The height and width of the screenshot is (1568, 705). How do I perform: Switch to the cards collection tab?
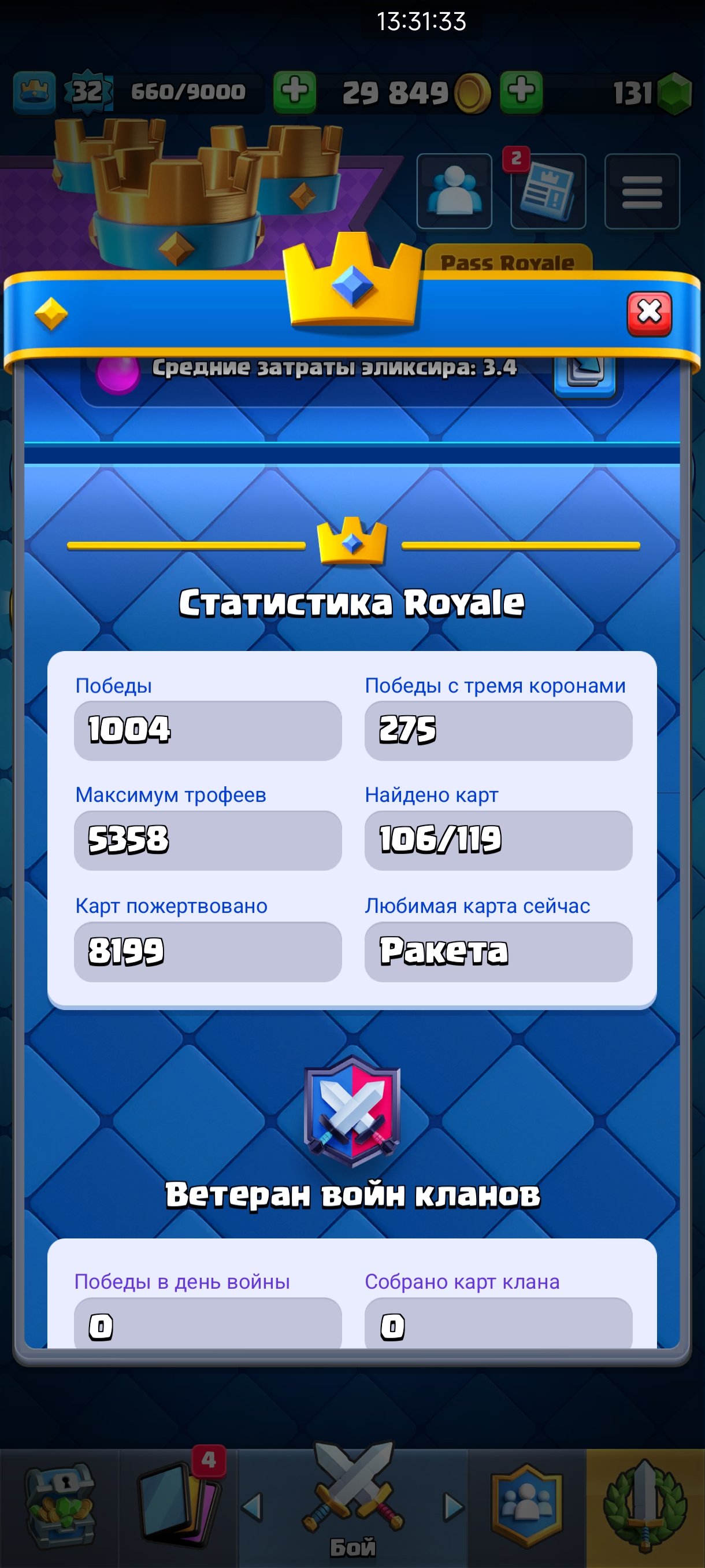(x=177, y=1506)
